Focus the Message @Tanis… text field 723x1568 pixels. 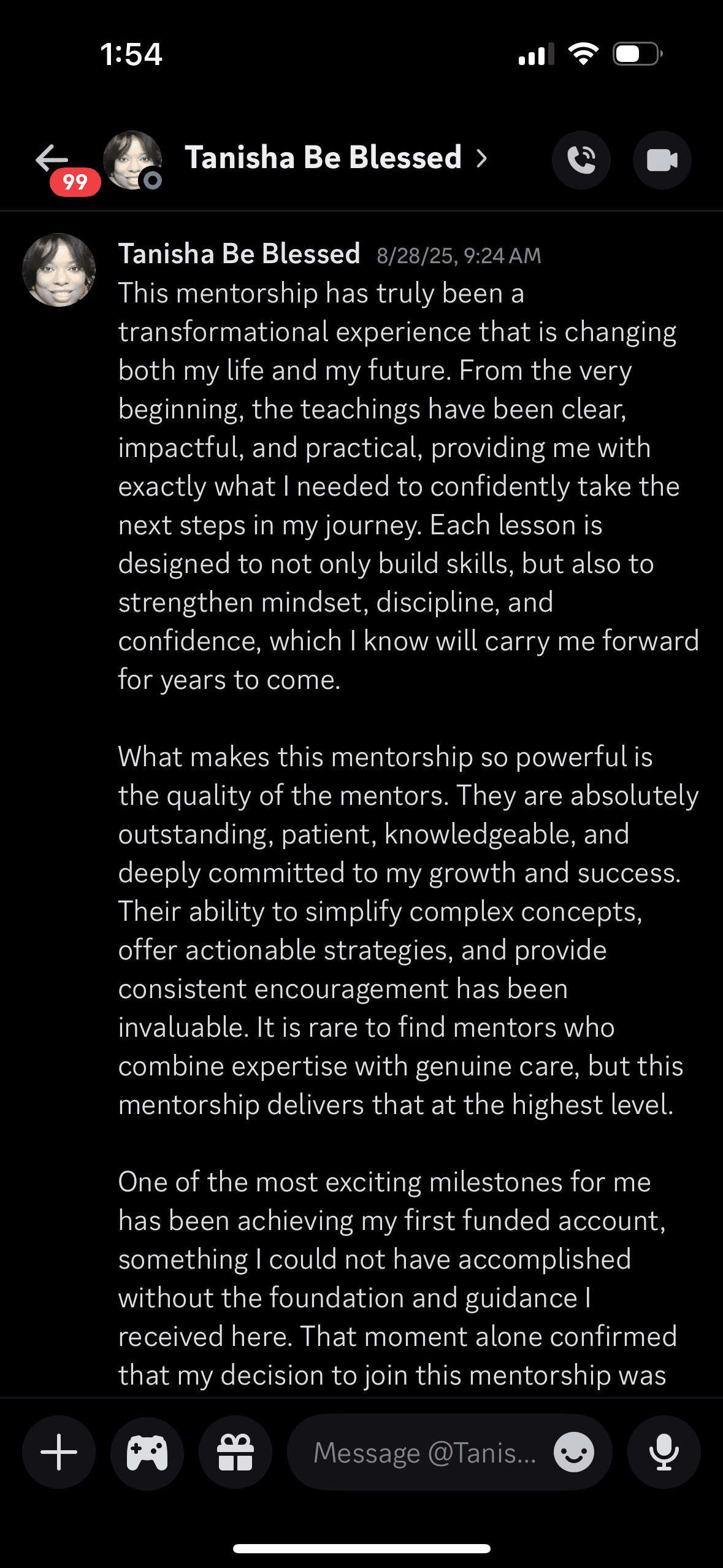(x=424, y=1453)
